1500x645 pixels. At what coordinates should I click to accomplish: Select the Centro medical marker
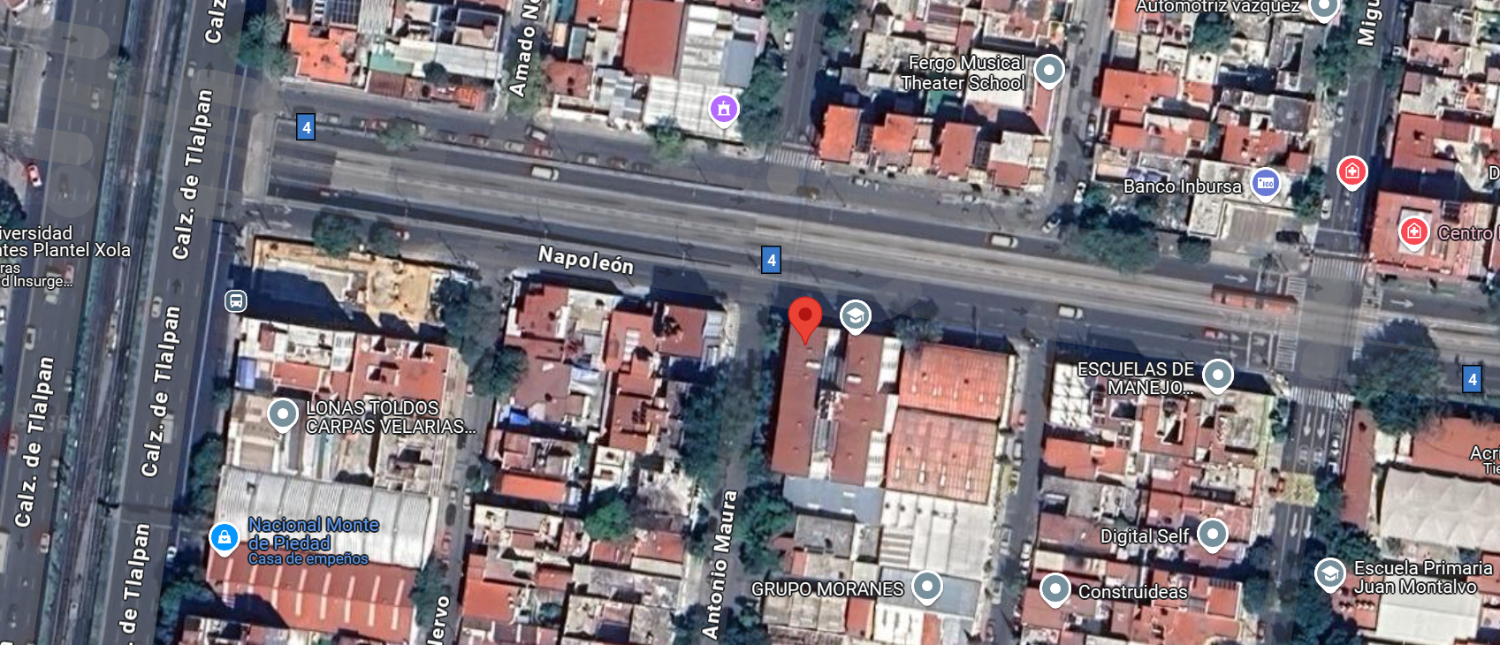[x=1414, y=232]
